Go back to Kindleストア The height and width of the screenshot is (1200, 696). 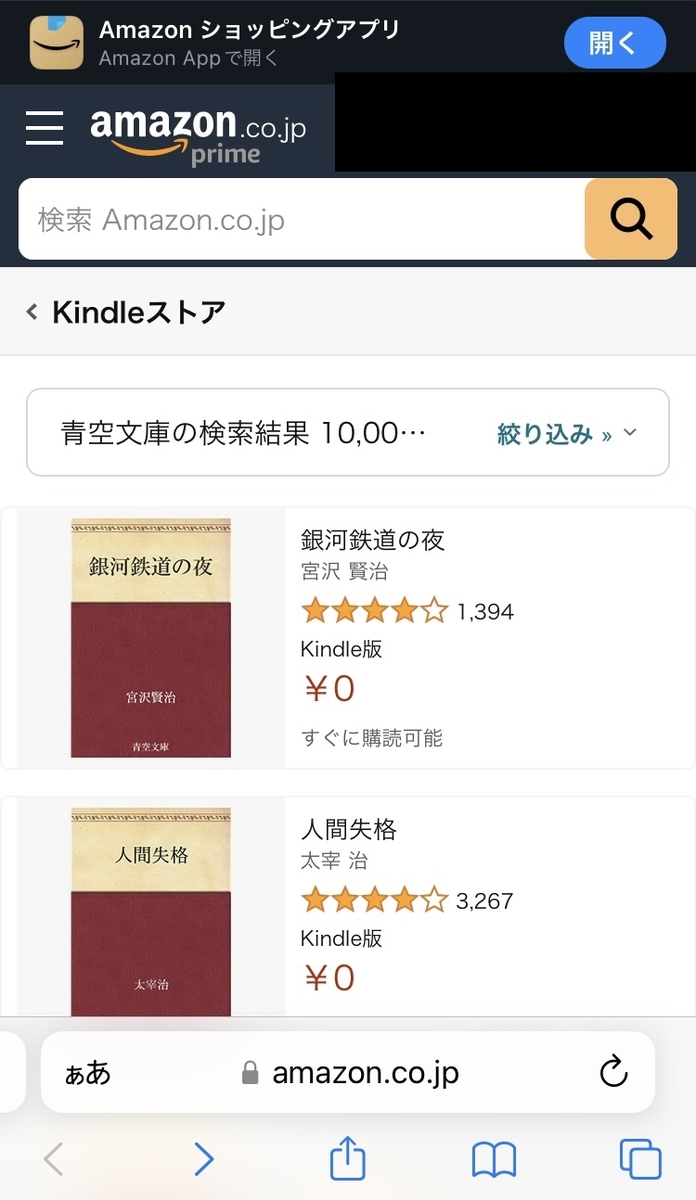125,312
